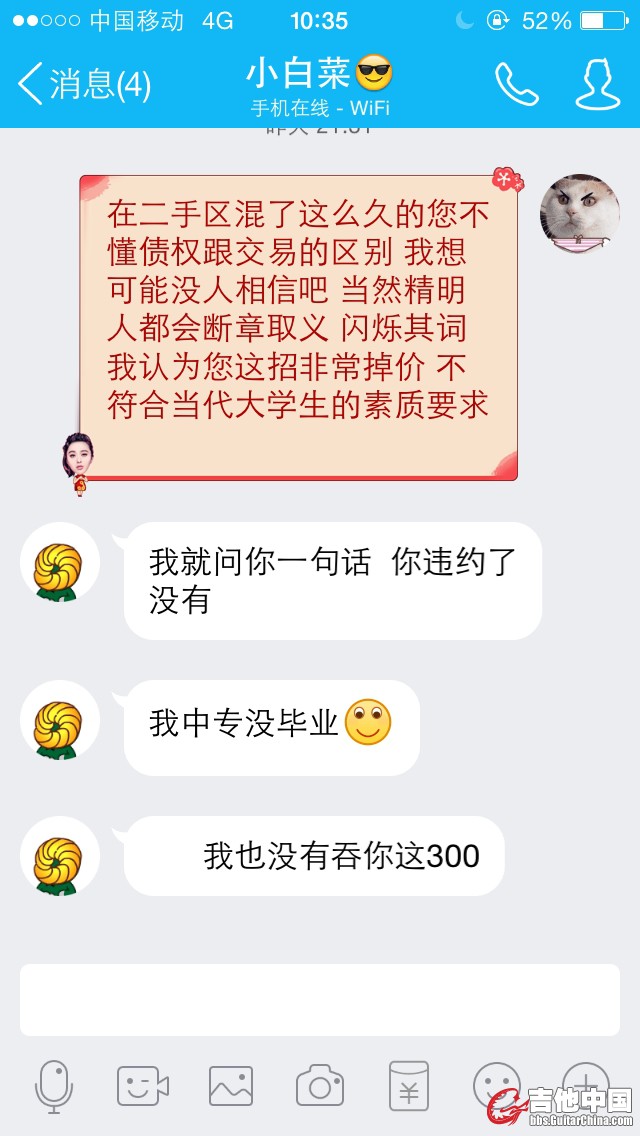Image resolution: width=640 pixels, height=1136 pixels.
Task: Go back to the 消息 list
Action: [x=84, y=84]
